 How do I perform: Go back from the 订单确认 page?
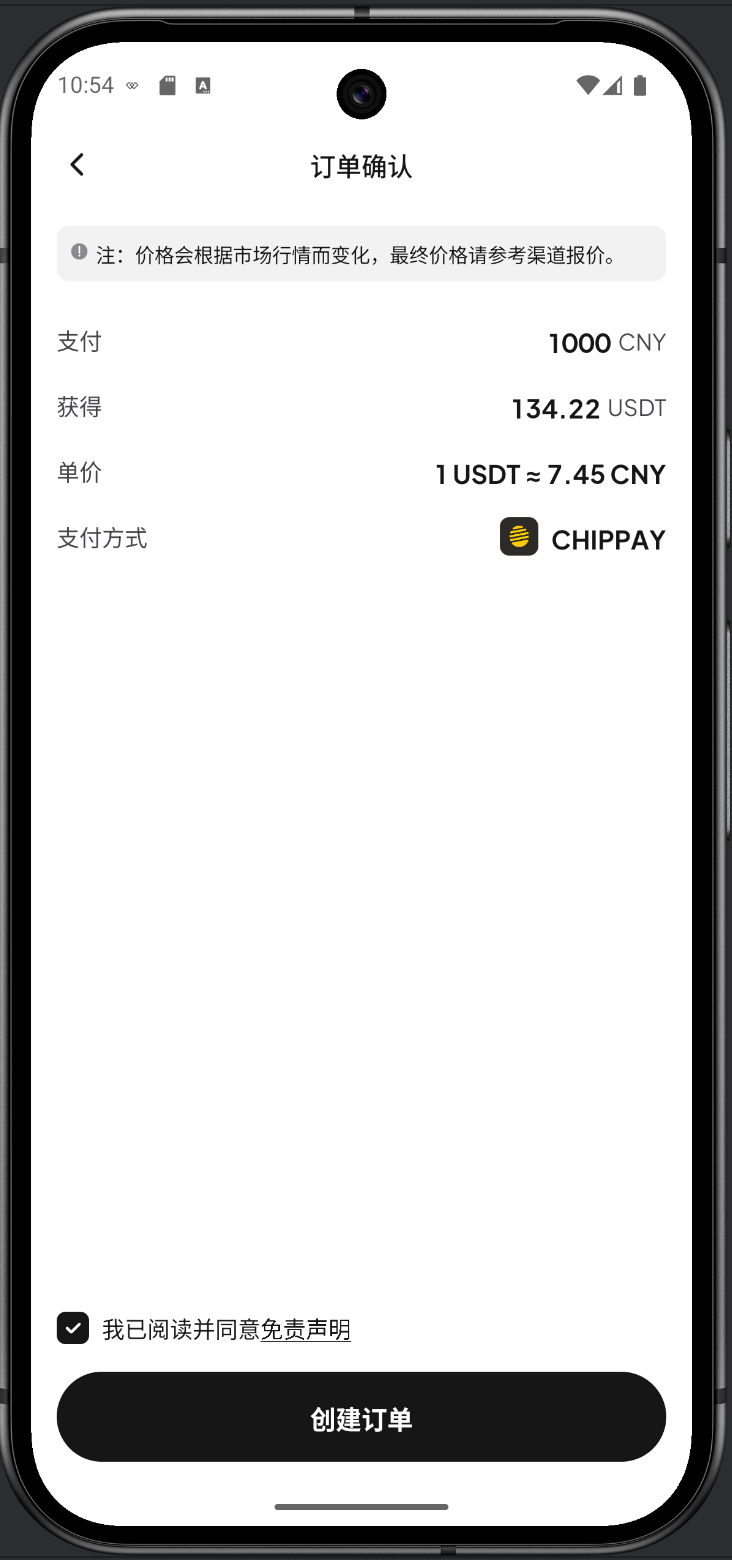point(77,165)
